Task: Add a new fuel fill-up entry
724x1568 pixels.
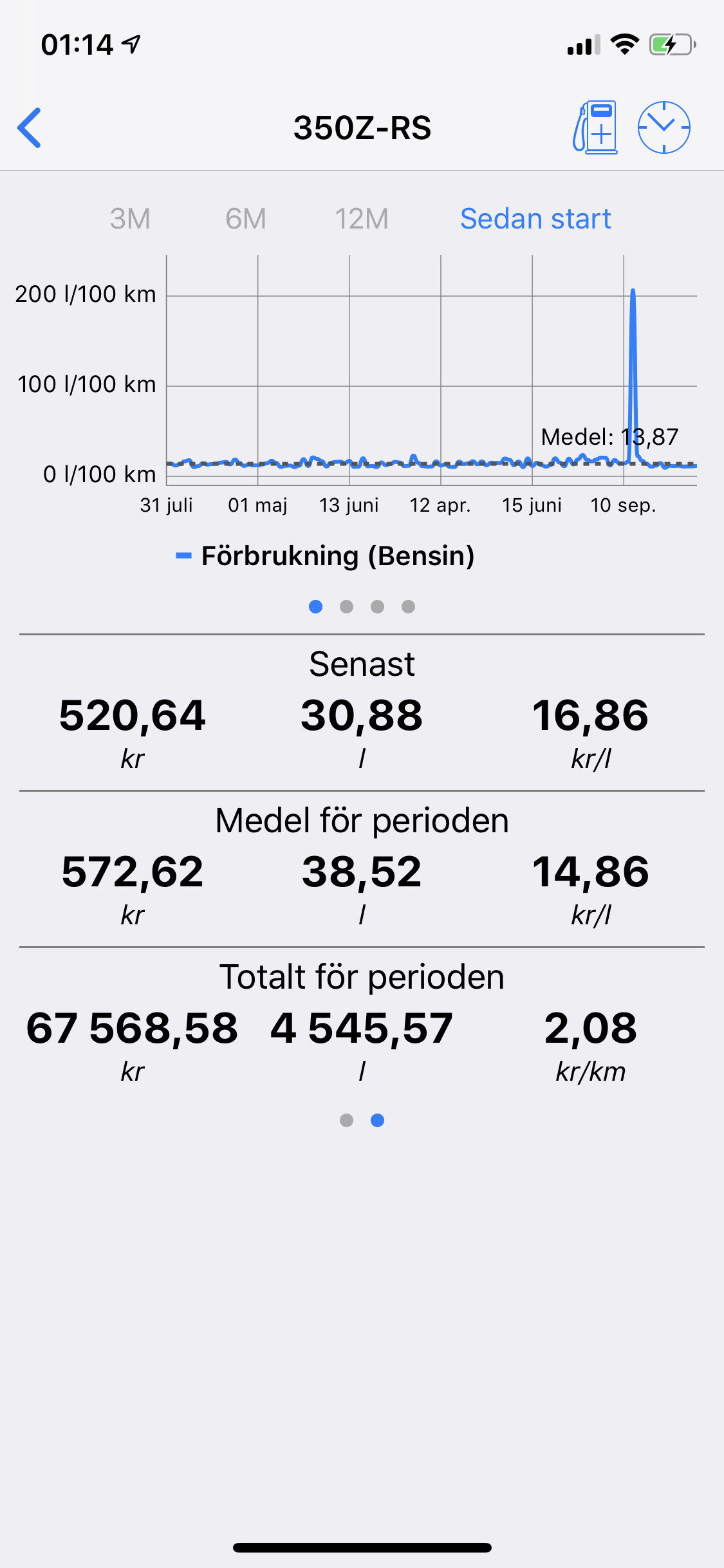Action: point(595,127)
